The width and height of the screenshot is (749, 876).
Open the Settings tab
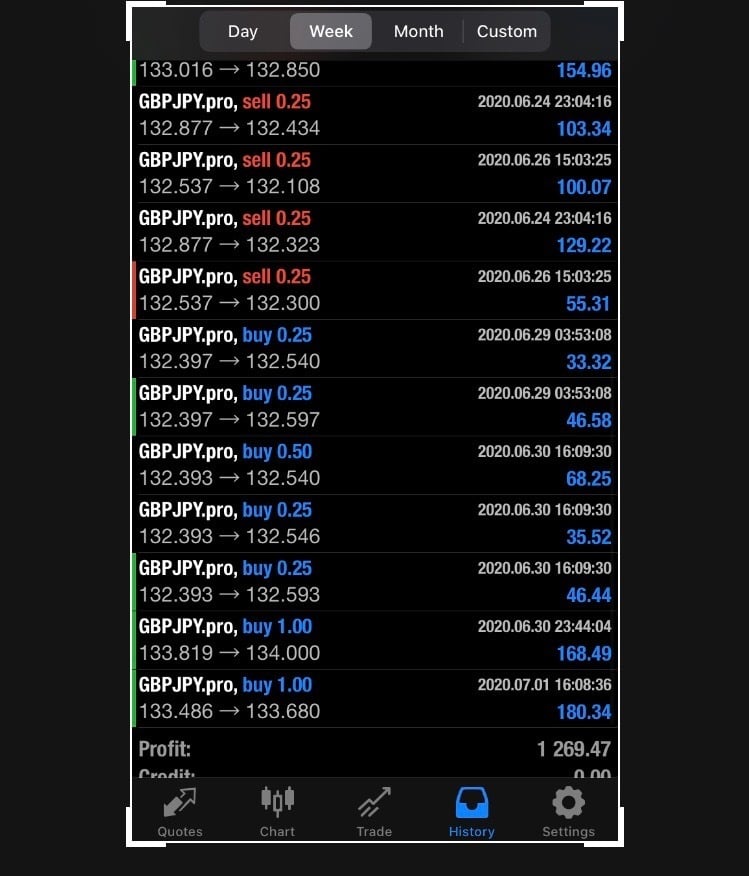pos(568,811)
